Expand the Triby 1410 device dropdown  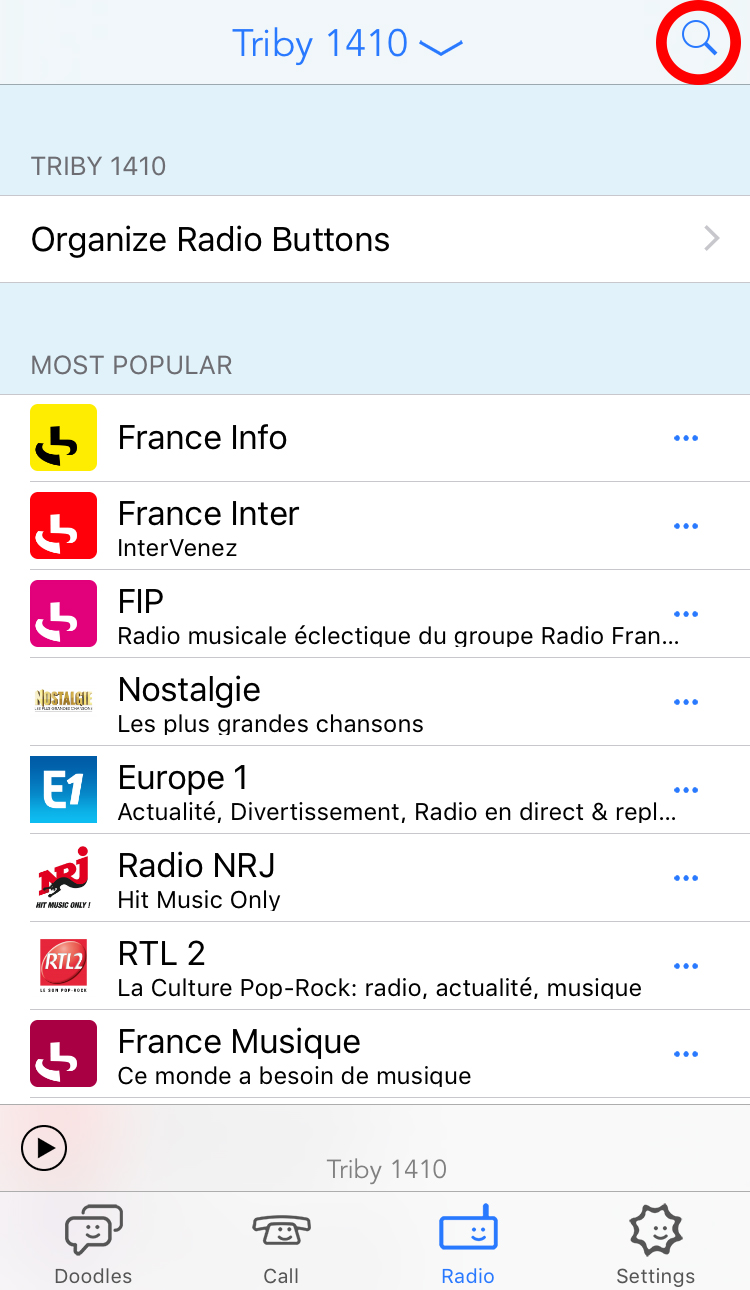347,44
